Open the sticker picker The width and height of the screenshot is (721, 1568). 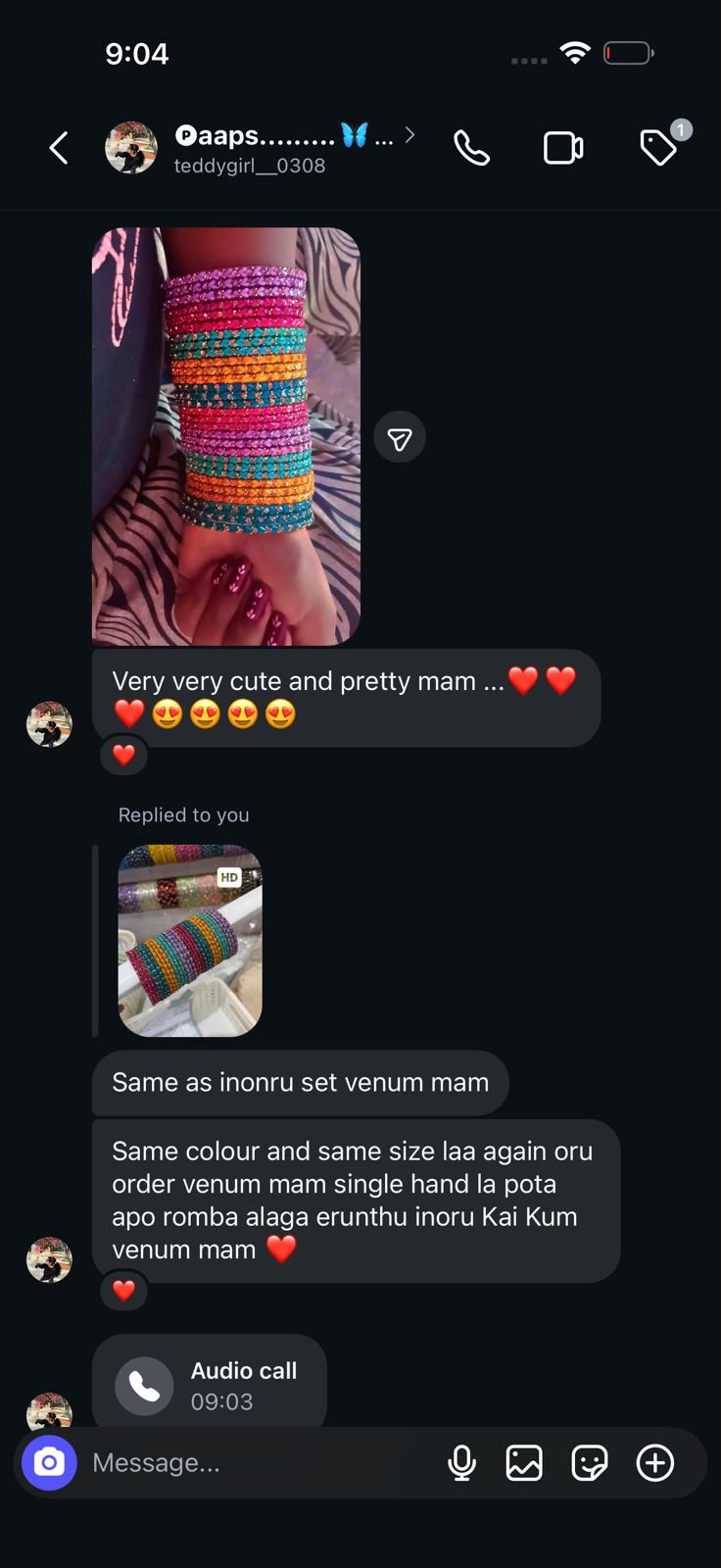[x=589, y=1463]
